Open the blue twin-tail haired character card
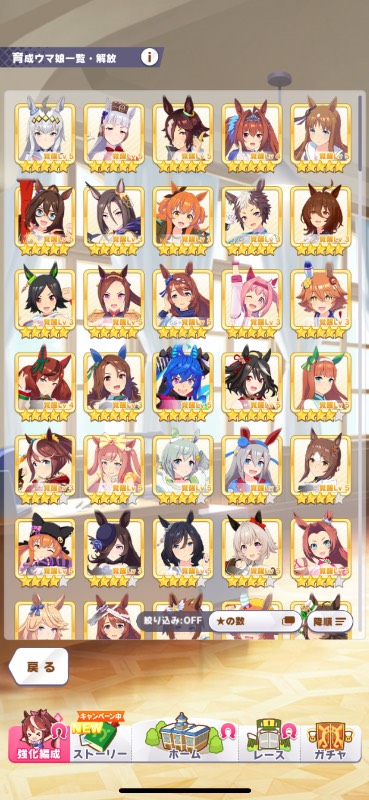Screen dimensions: 369x800 [183, 386]
